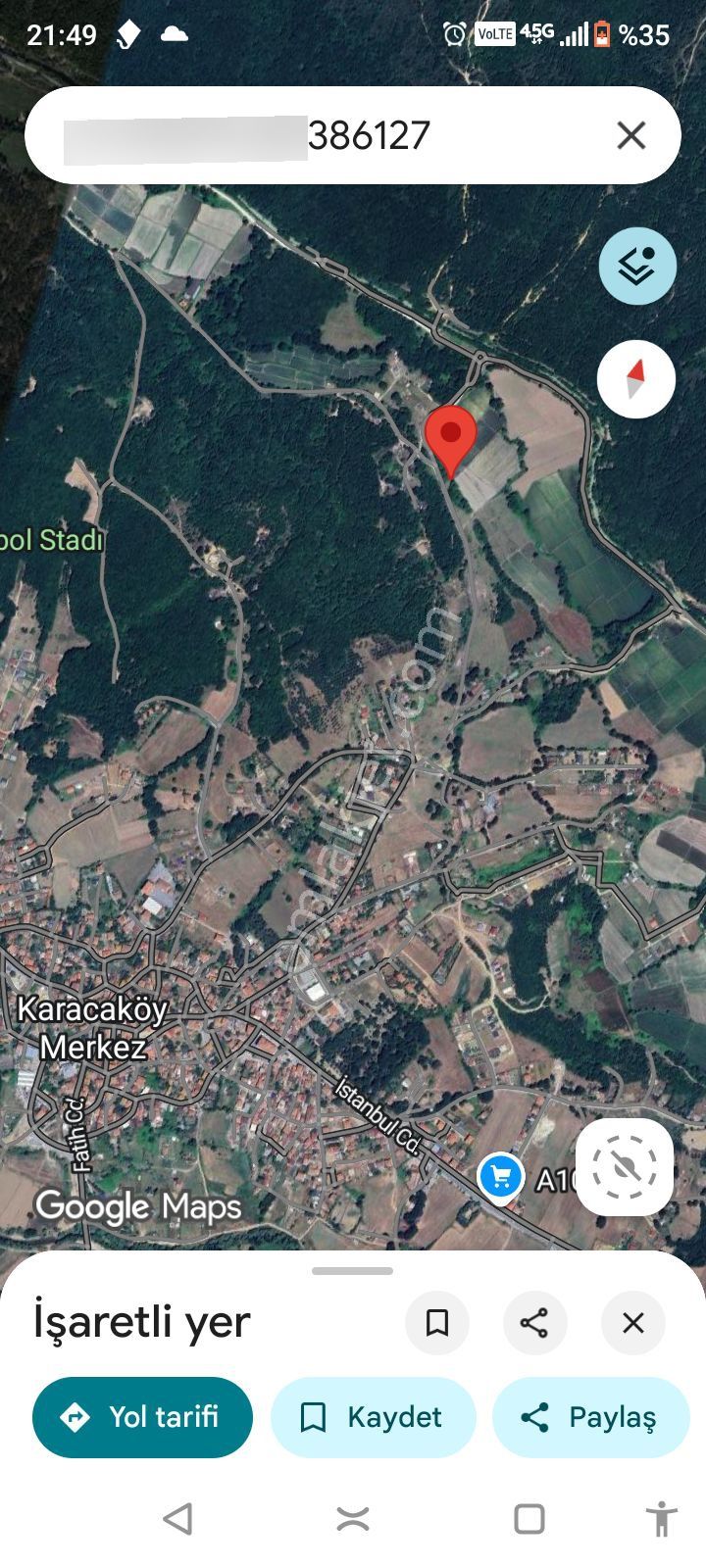This screenshot has width=706, height=1568.
Task: Open the map layers selector
Action: [637, 266]
